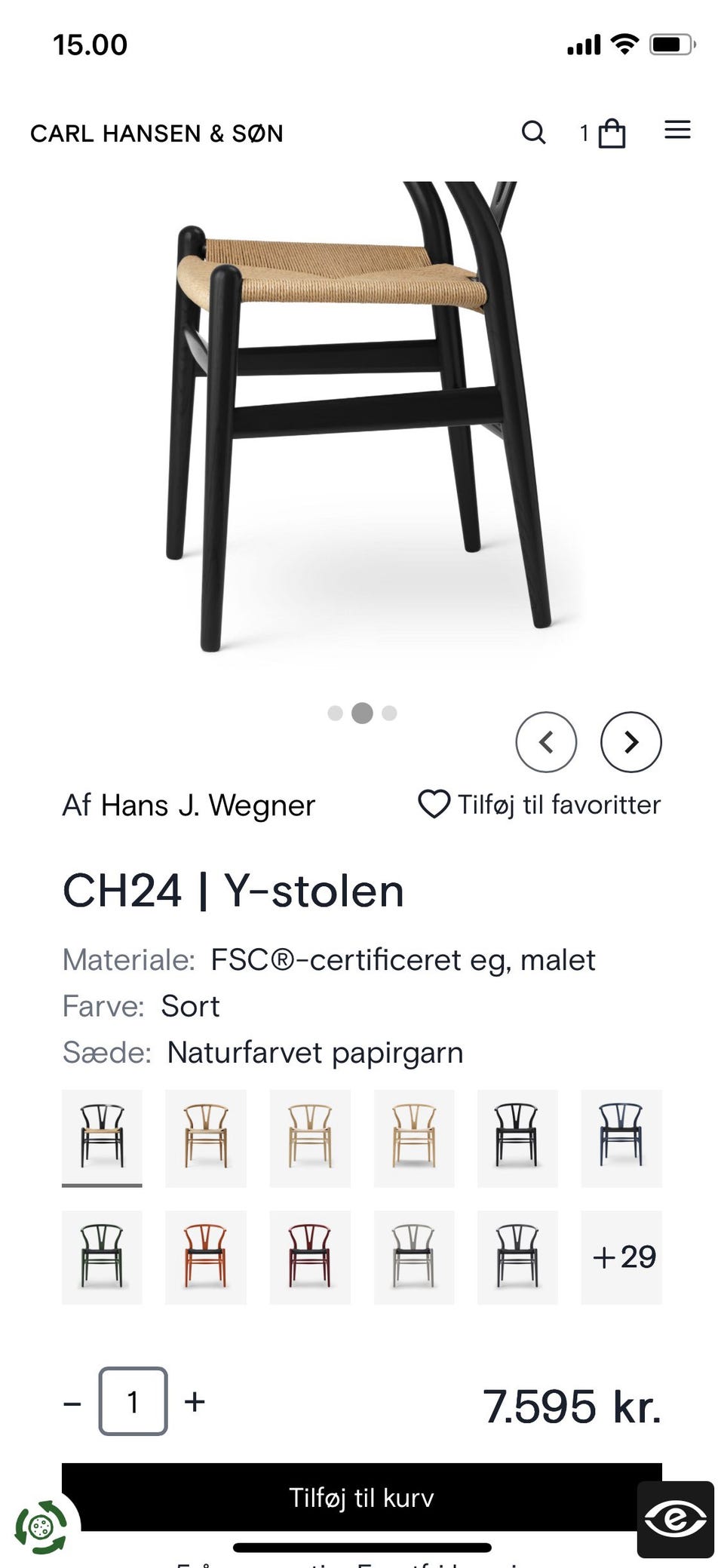Open the search function
The height and width of the screenshot is (1568, 724).
coord(535,133)
